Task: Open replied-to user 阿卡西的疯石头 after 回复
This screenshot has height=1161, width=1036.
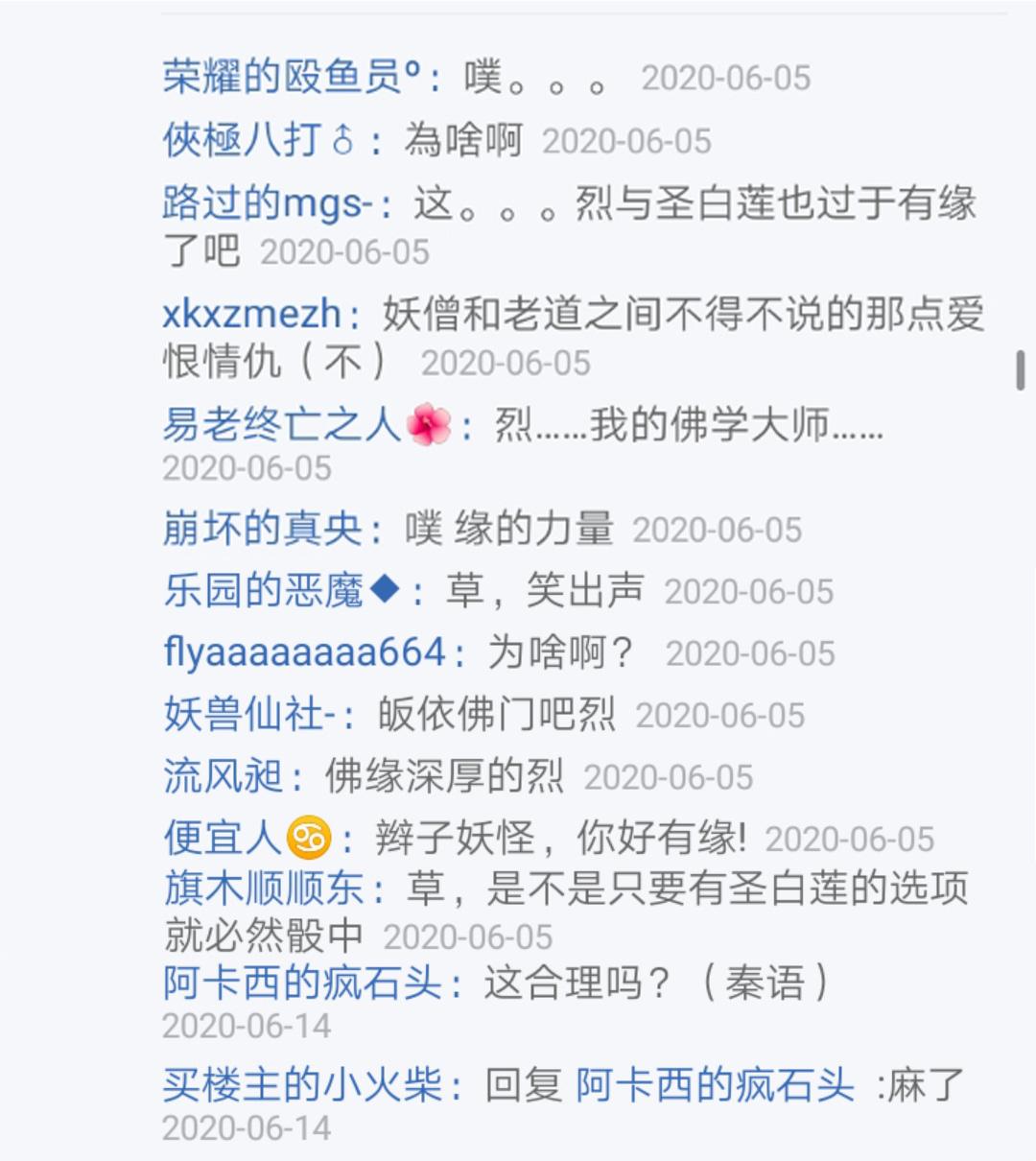Action: coord(714,1085)
